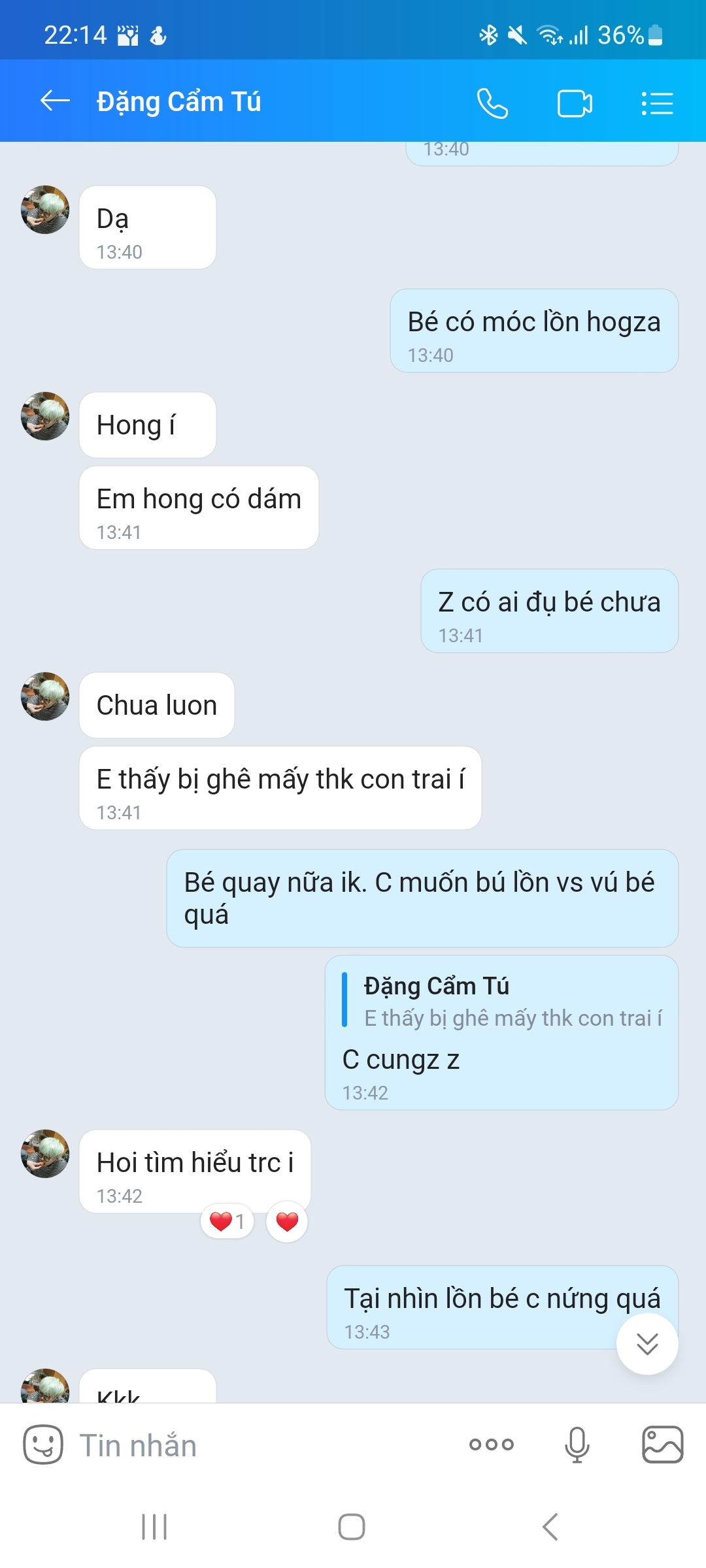Screen dimensions: 706x1568
Task: Open the avatar beside the "Dạ" message
Action: [x=45, y=210]
